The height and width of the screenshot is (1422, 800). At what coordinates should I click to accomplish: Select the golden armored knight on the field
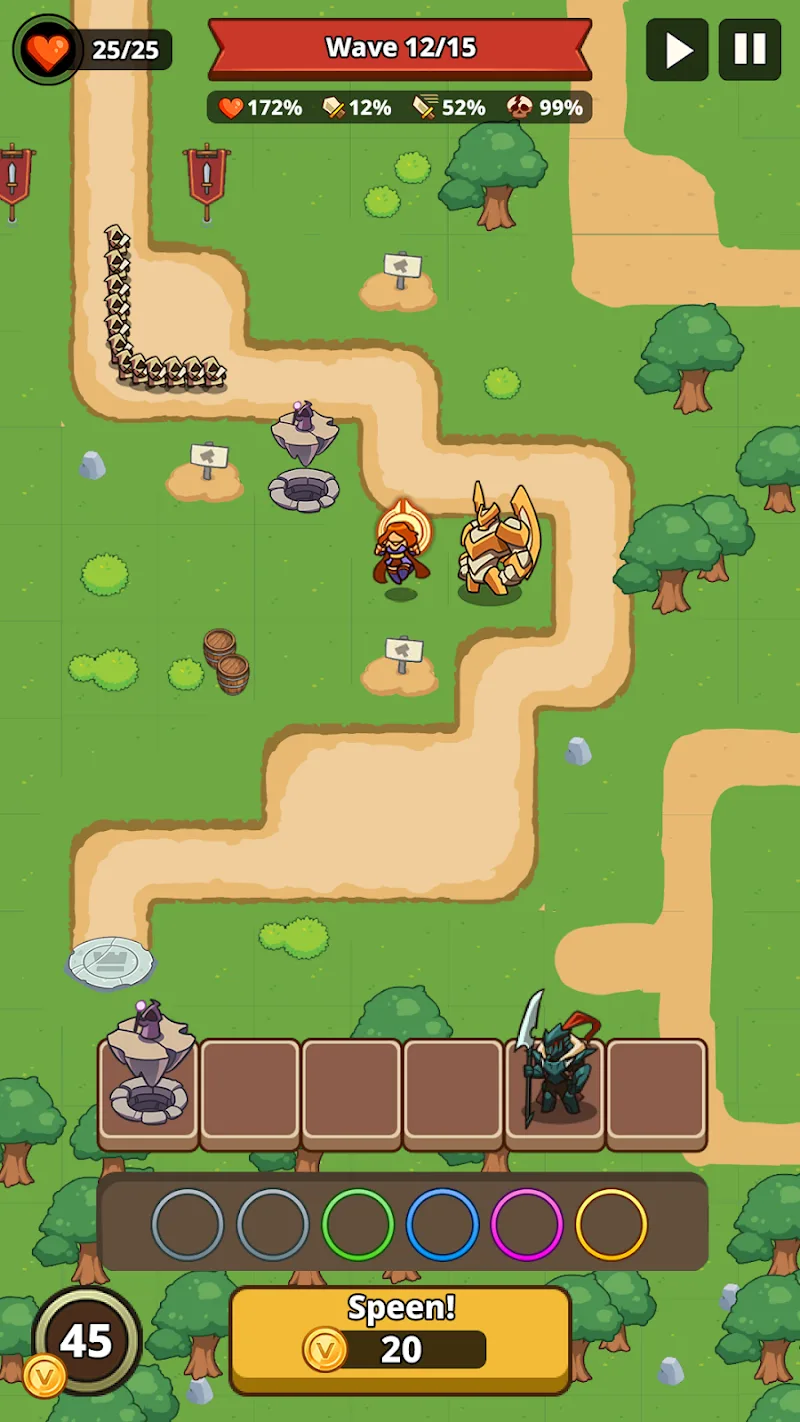tap(497, 545)
